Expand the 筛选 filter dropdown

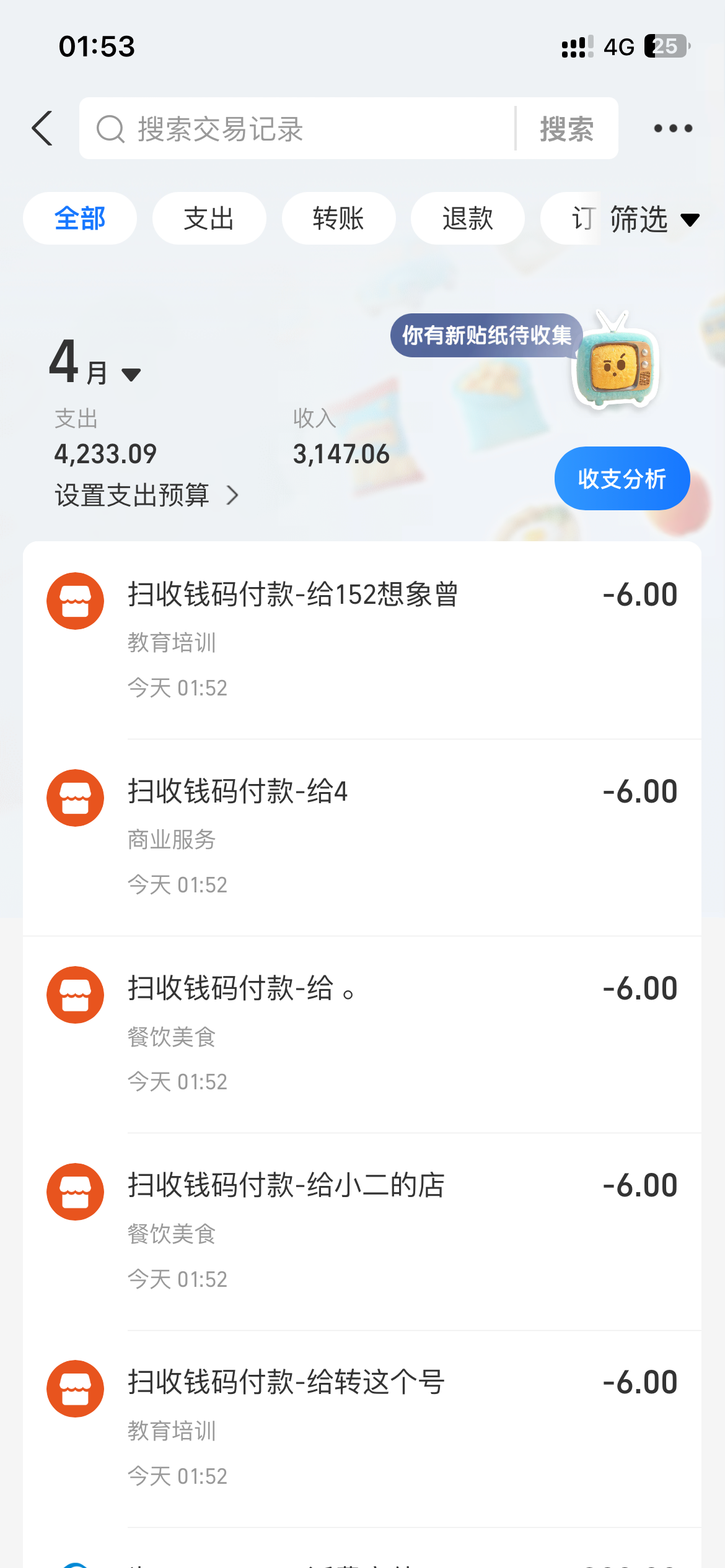[x=654, y=219]
